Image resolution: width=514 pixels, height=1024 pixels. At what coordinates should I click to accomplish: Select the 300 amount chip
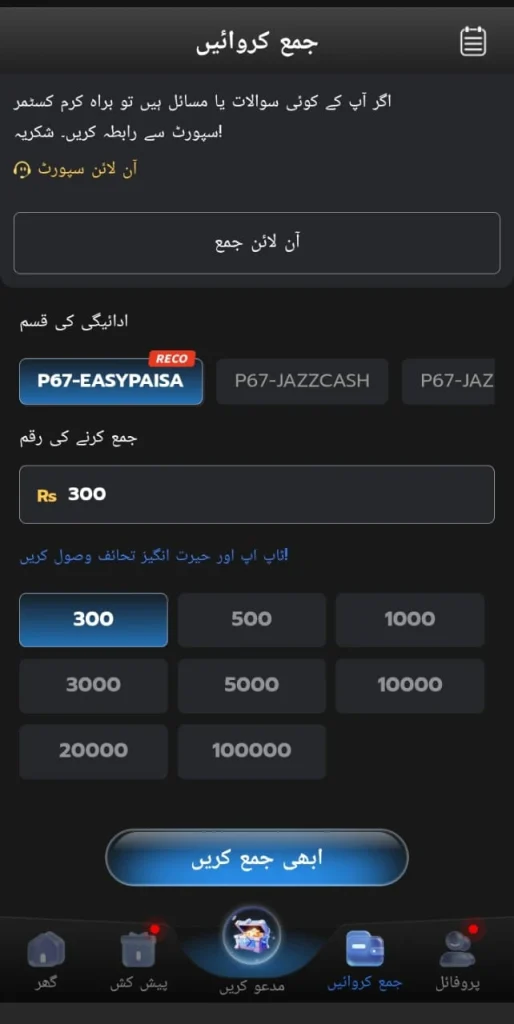(x=93, y=620)
